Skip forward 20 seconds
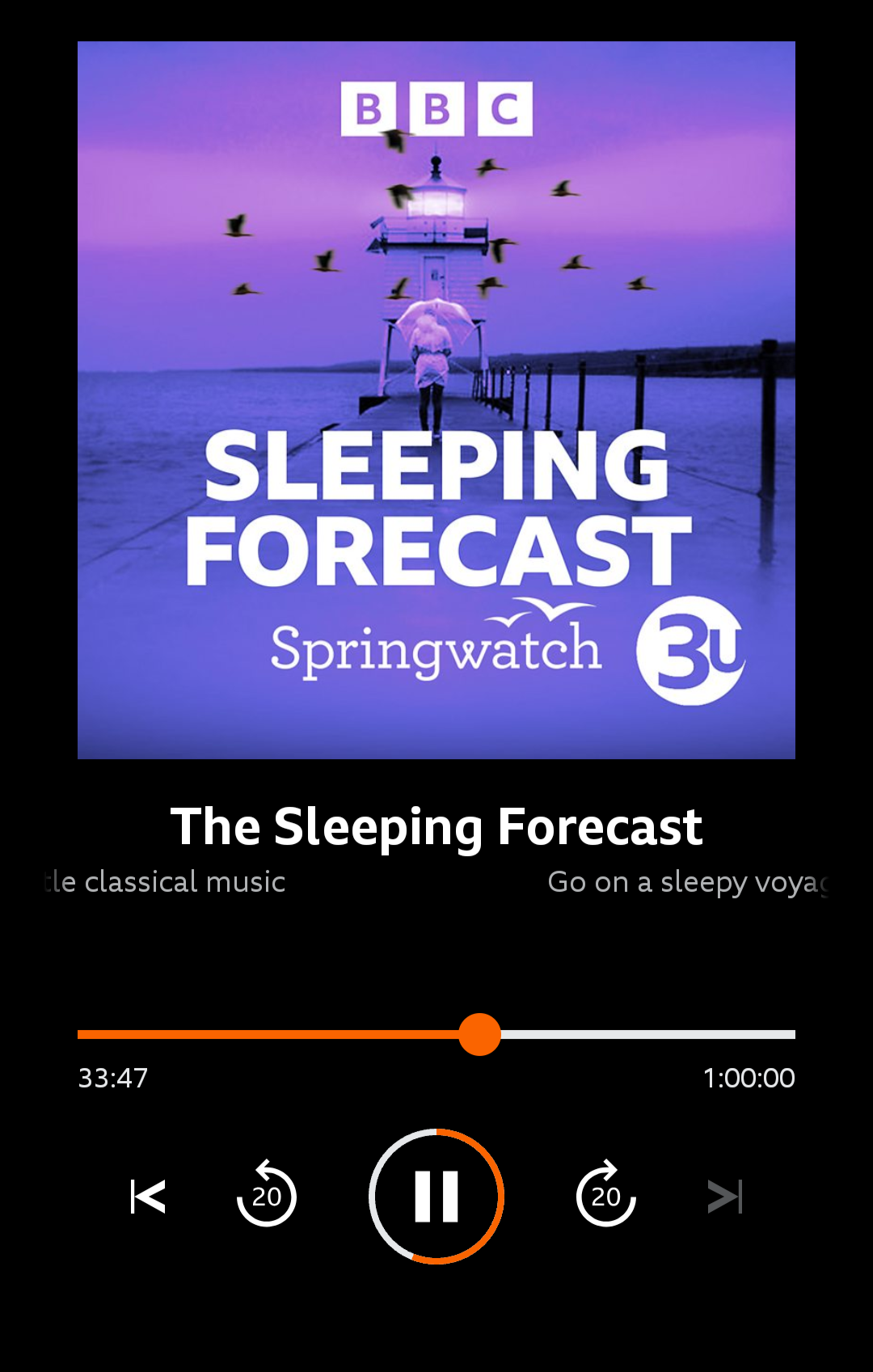The width and height of the screenshot is (873, 1372). pyautogui.click(x=606, y=1196)
